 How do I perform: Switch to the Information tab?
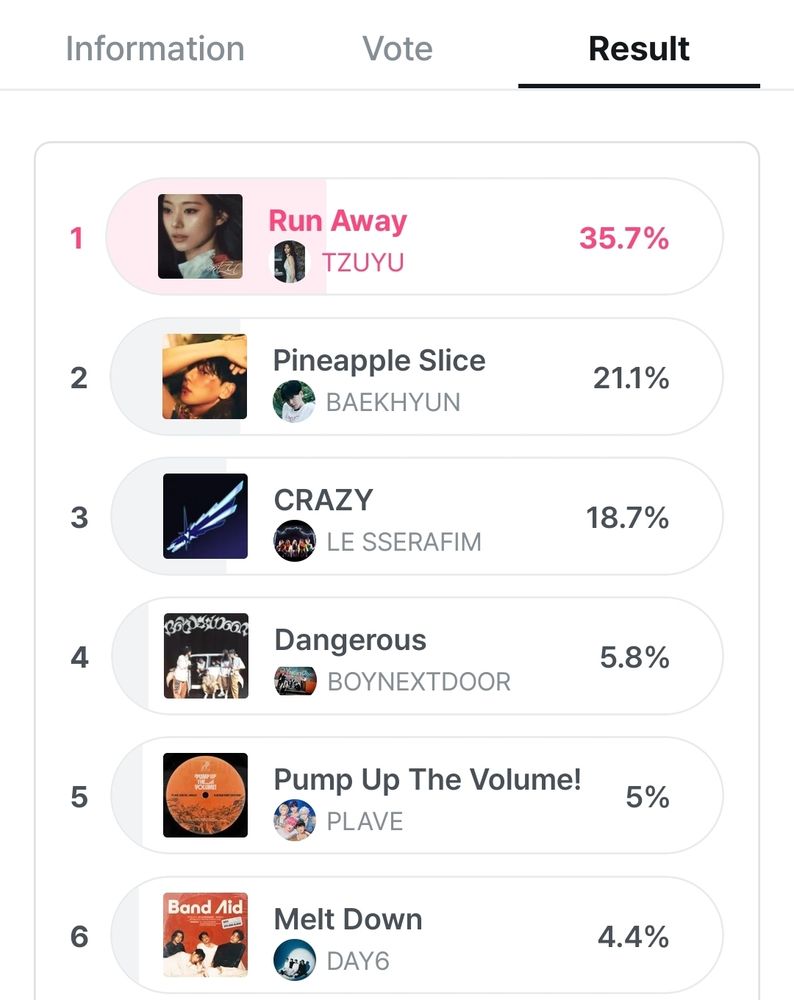click(154, 48)
